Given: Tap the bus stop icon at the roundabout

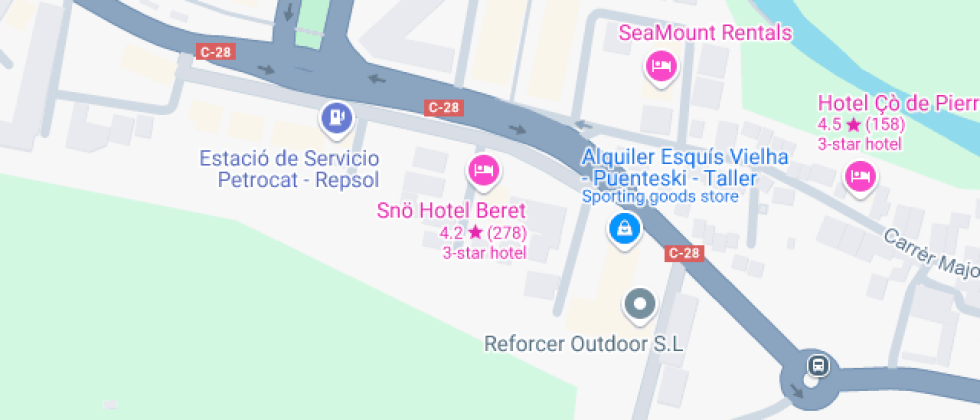Looking at the screenshot, I should pyautogui.click(x=818, y=364).
